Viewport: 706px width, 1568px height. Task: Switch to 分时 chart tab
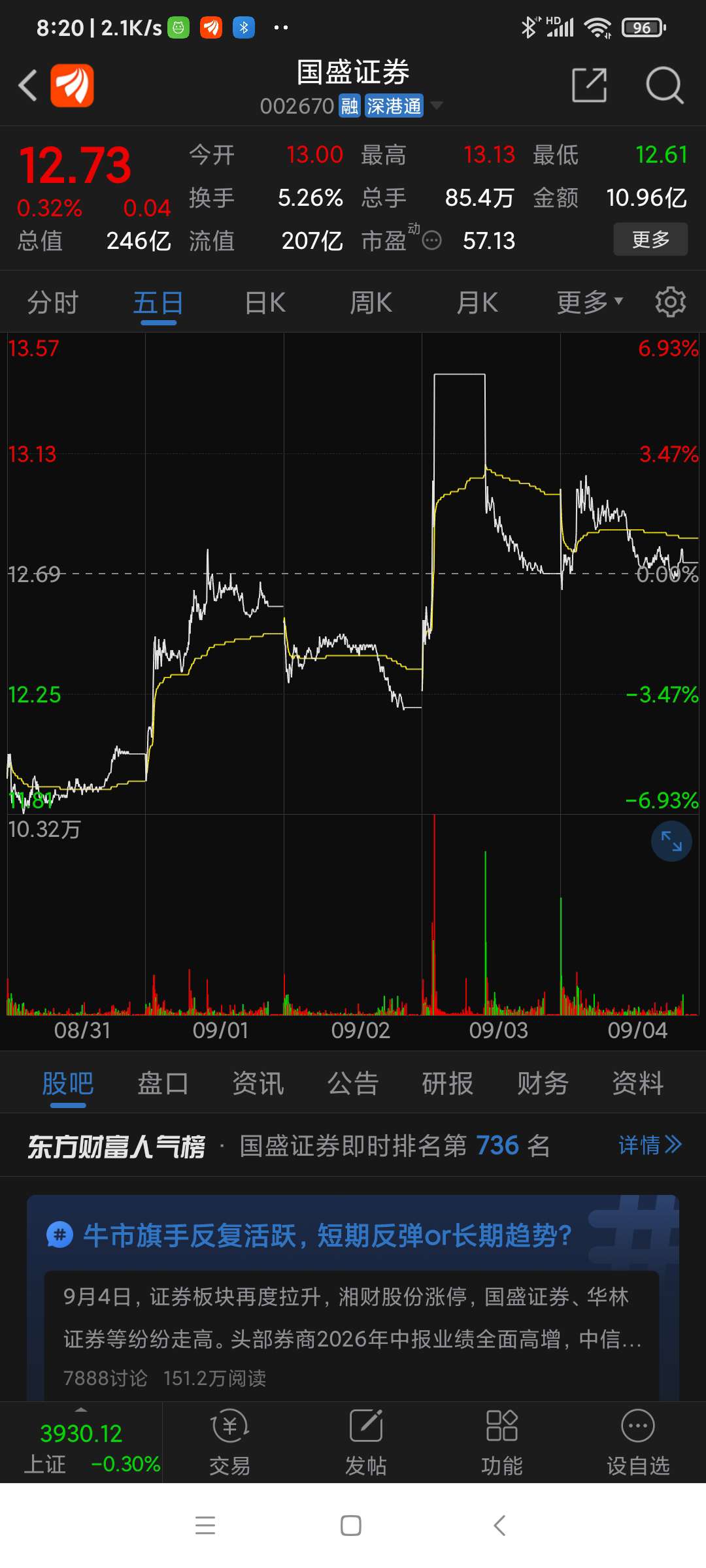(53, 303)
